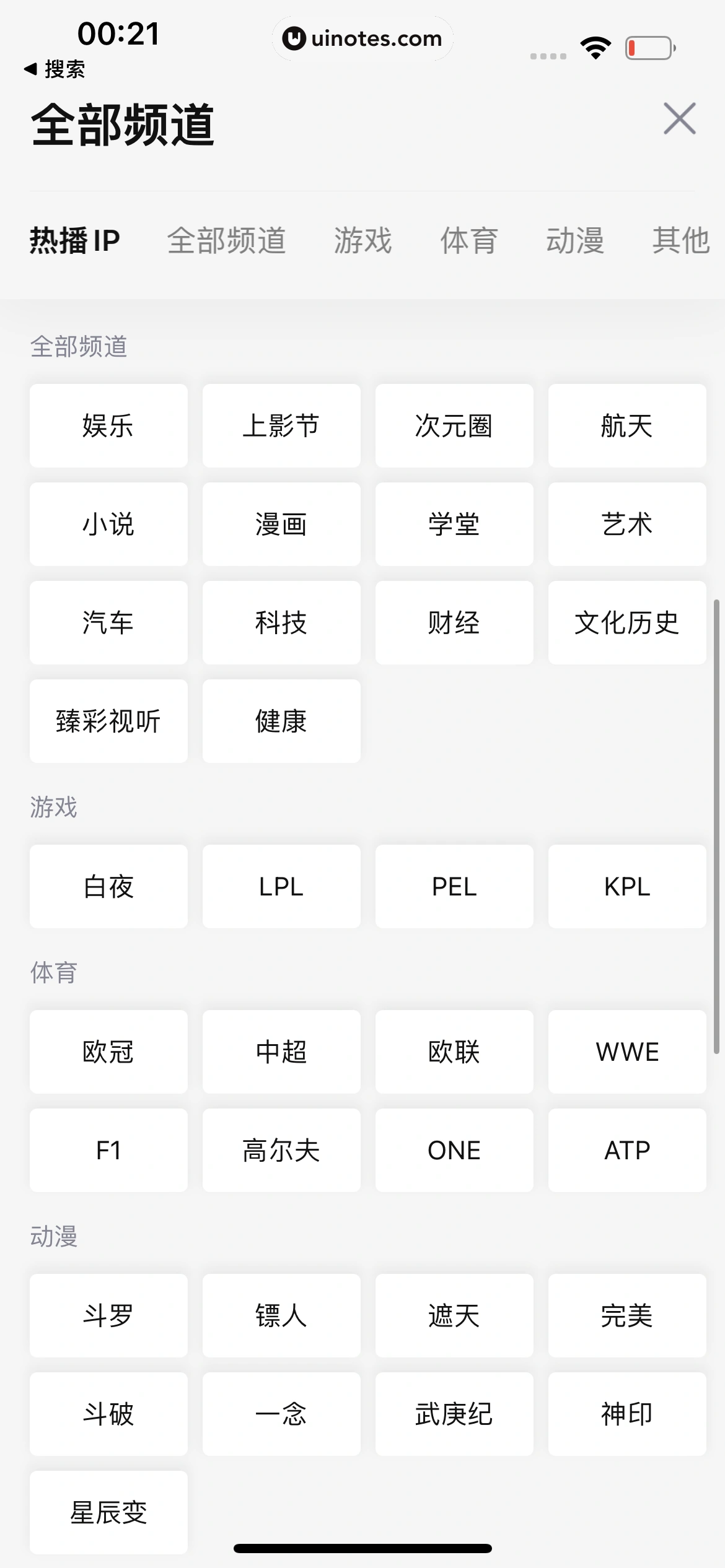Screen dimensions: 725x1568
Task: Select the 斗罗 anime channel
Action: [x=108, y=1315]
